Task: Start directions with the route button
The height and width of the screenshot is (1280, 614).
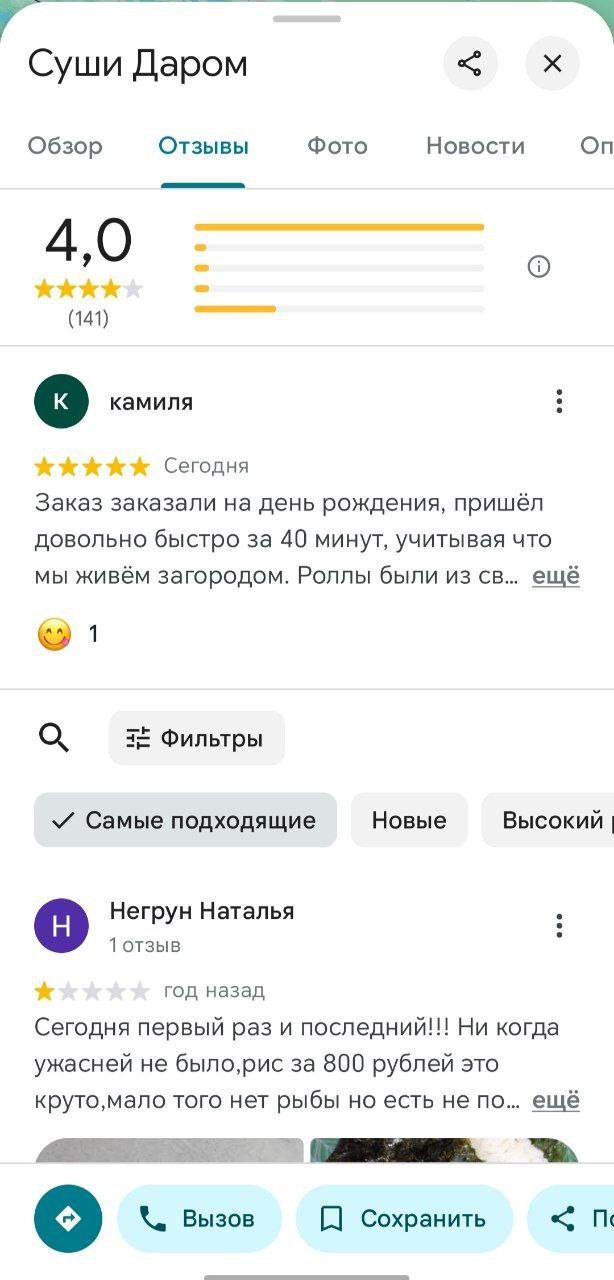Action: pyautogui.click(x=68, y=1218)
